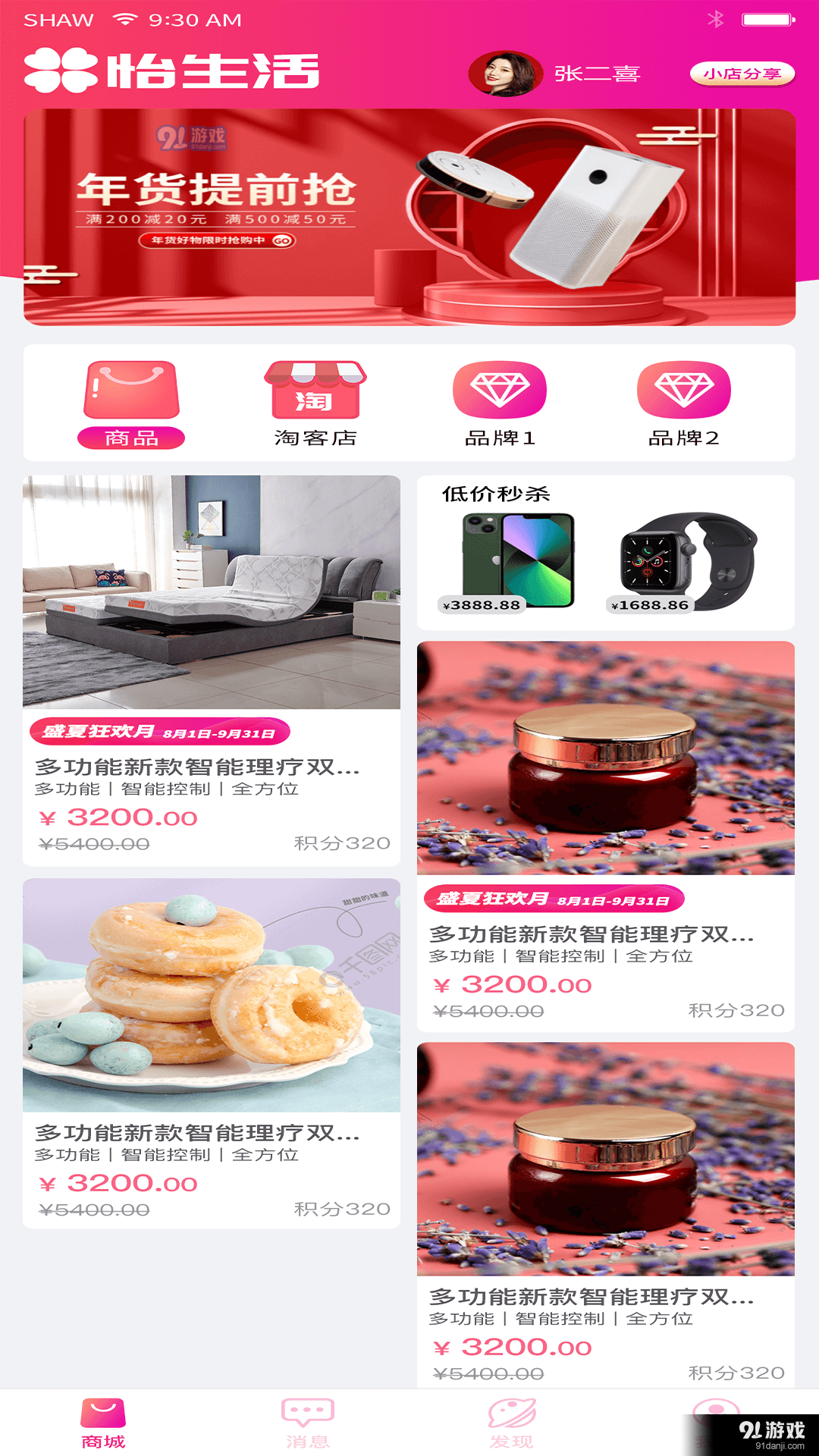
Task: Tap the 小店分享 share button
Action: click(x=742, y=74)
